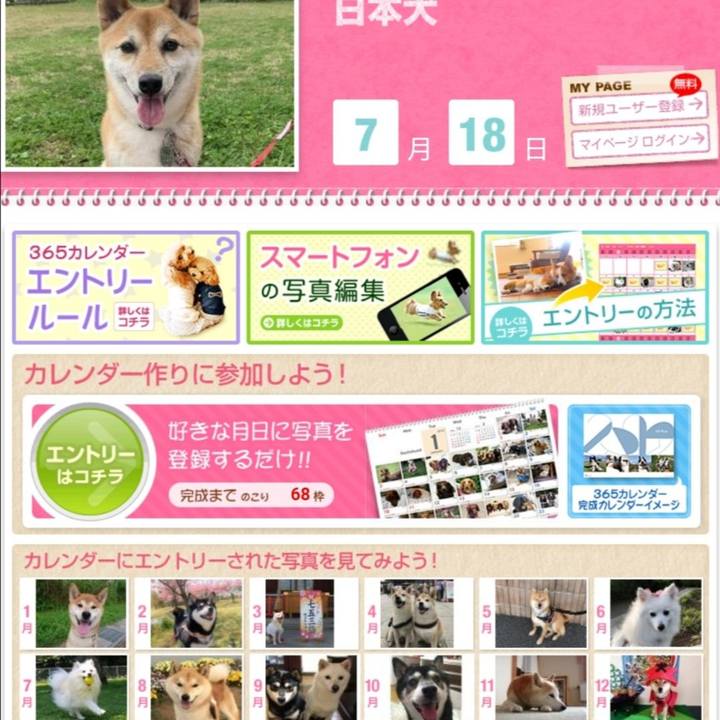The image size is (720, 720).
Task: Select the 3月 calendar photo
Action: pos(306,613)
